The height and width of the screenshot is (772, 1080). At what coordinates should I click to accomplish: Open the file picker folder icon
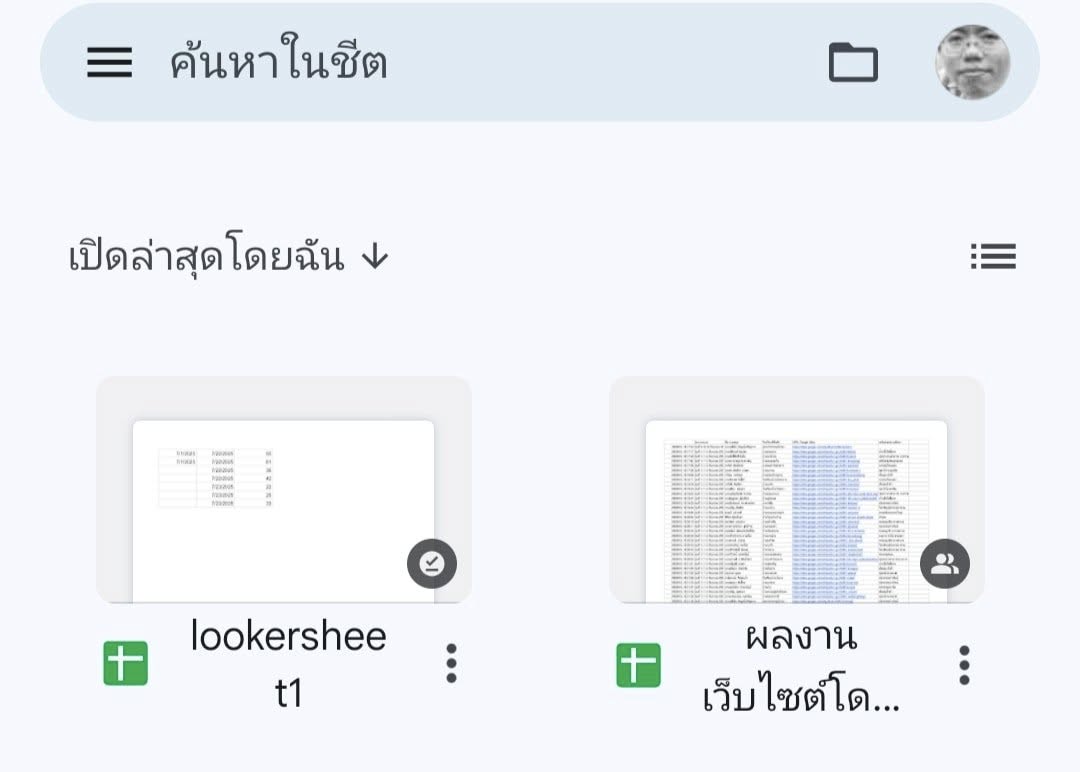point(853,63)
